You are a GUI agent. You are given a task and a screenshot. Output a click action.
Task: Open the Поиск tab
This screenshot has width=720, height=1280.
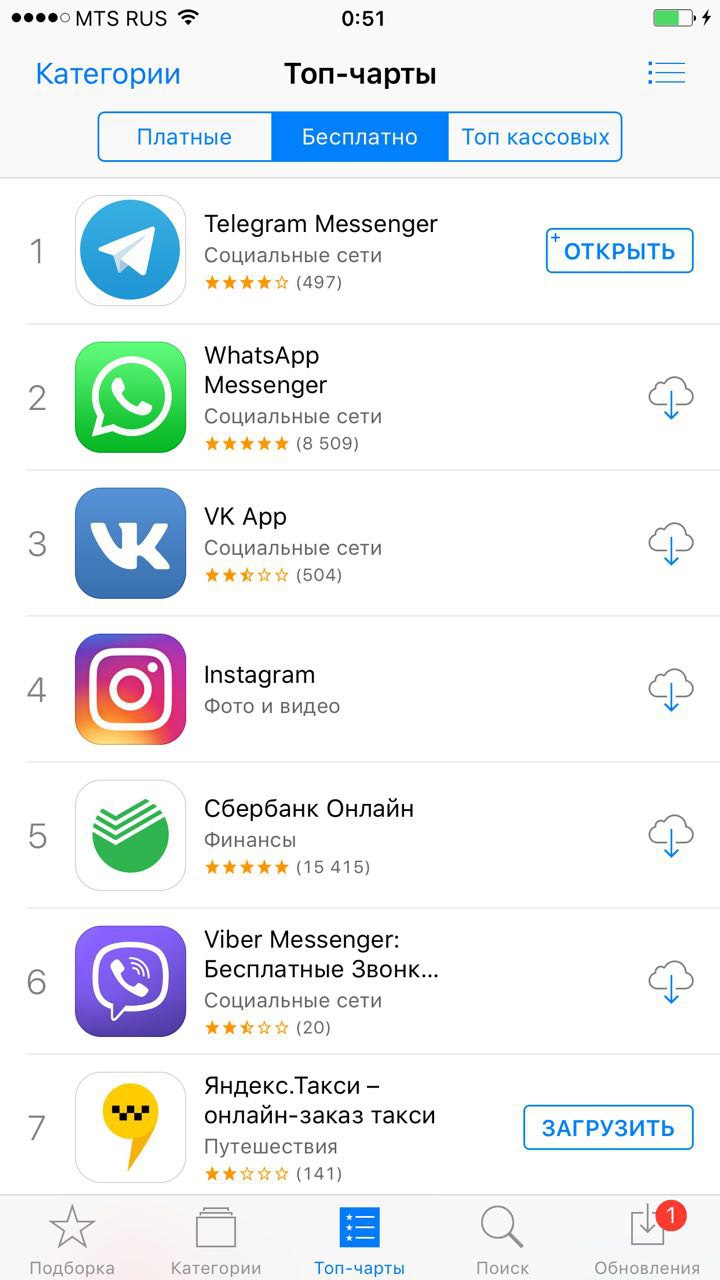click(x=502, y=1240)
